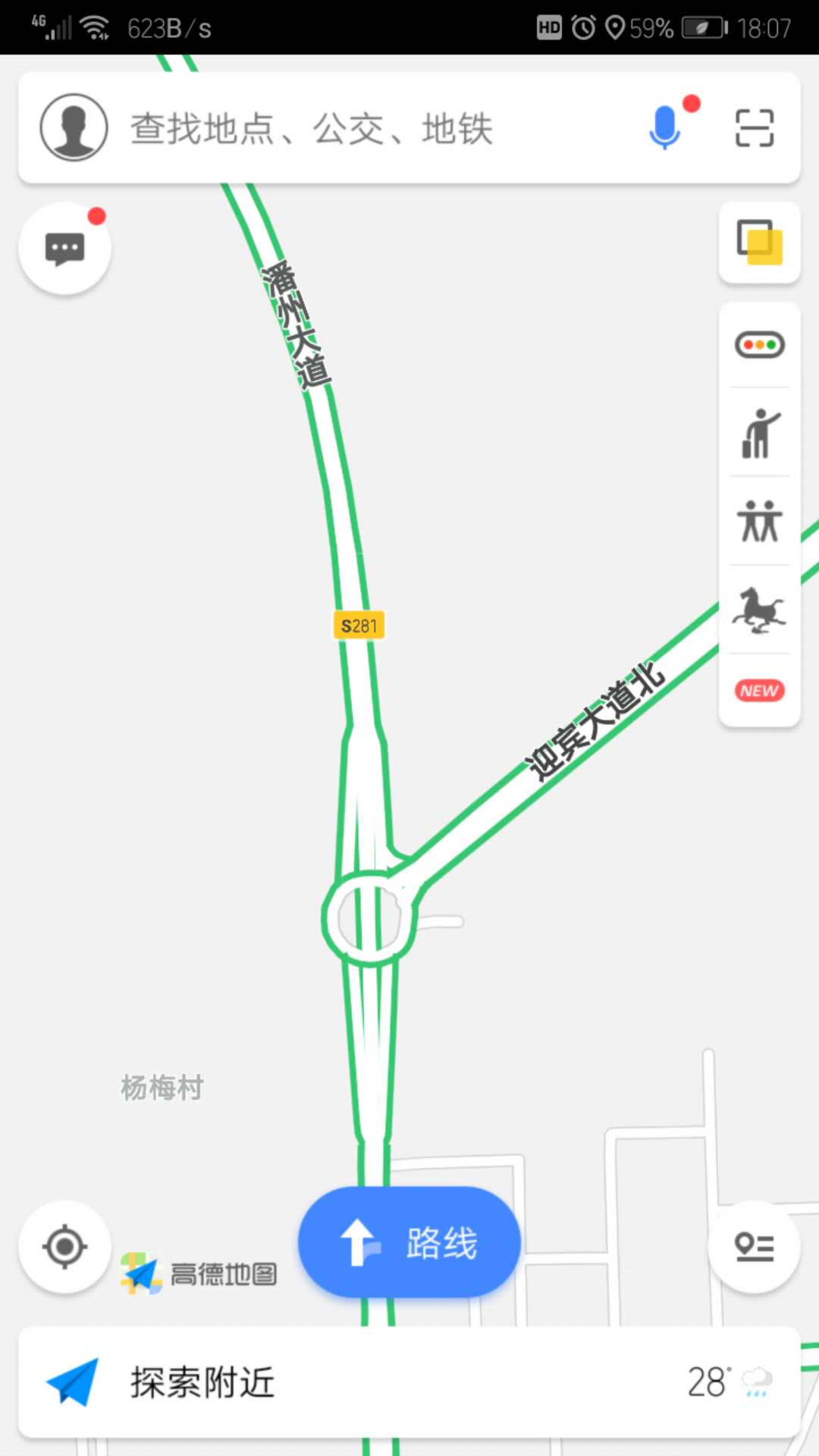Open the messages bubble

(65, 248)
